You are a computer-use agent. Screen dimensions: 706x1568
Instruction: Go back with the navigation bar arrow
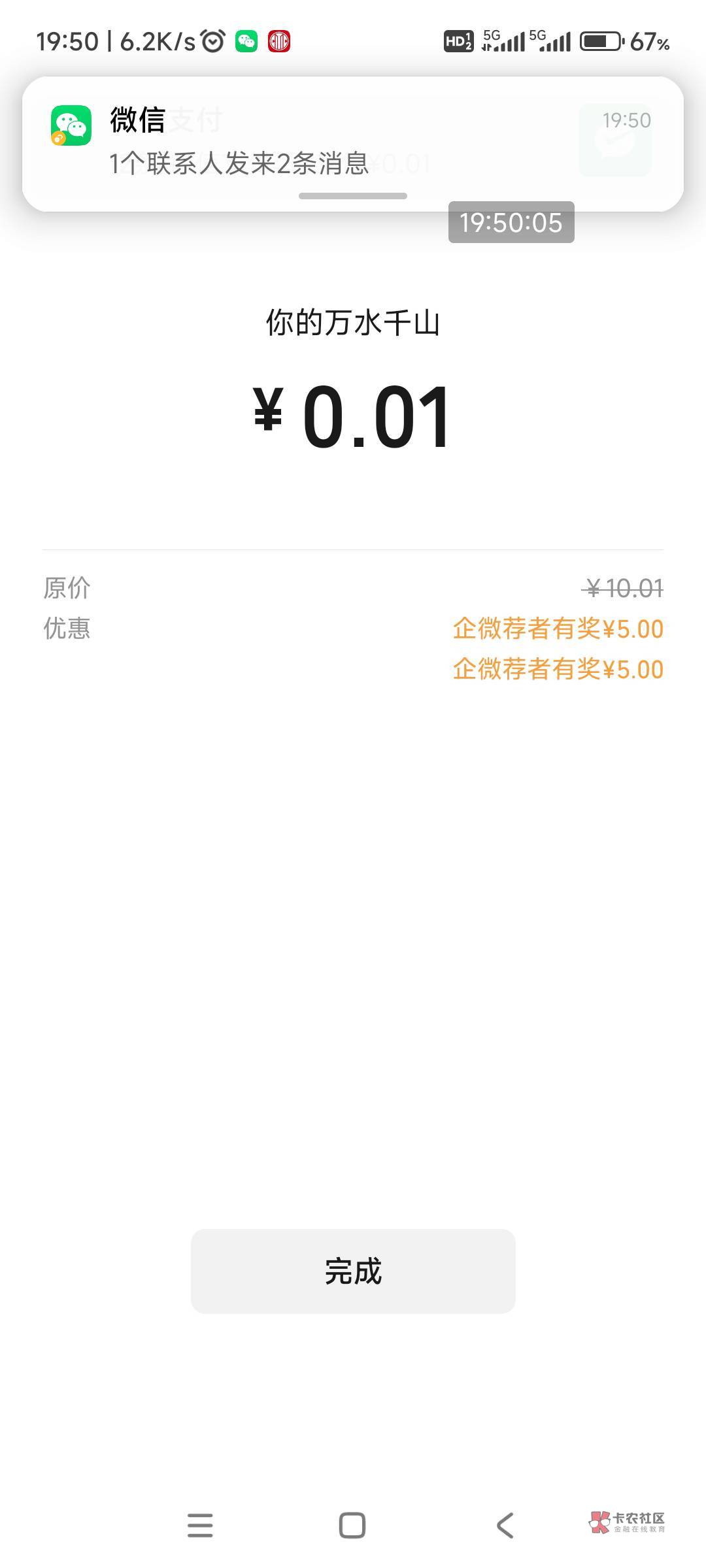coord(505,1526)
